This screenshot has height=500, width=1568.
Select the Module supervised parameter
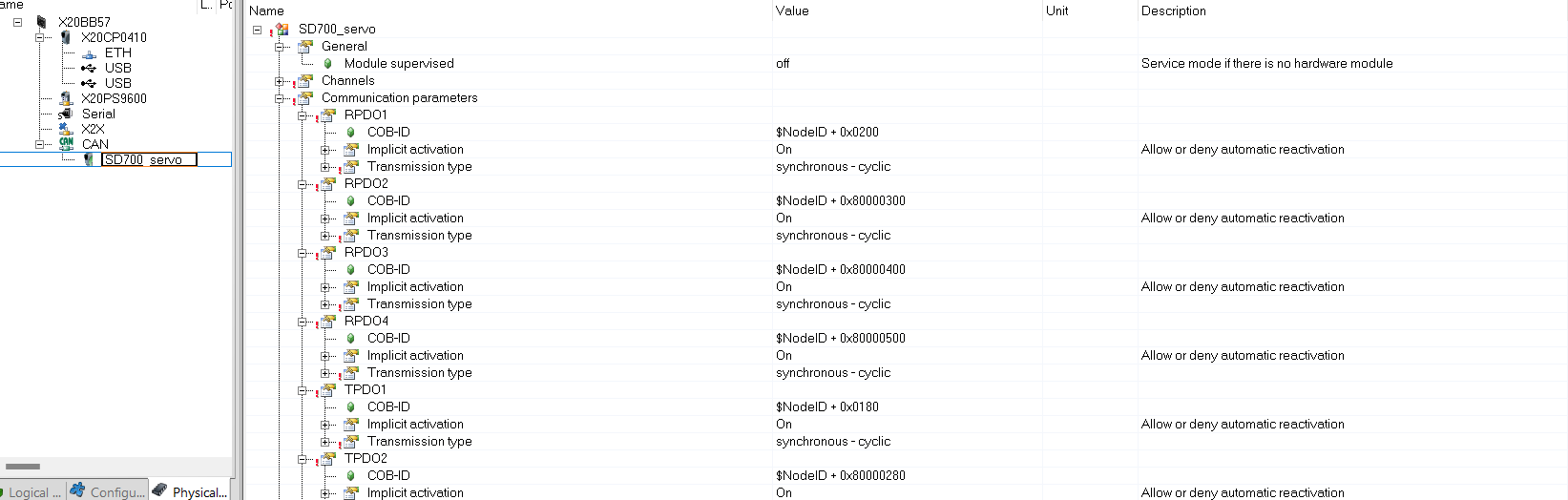pos(399,63)
